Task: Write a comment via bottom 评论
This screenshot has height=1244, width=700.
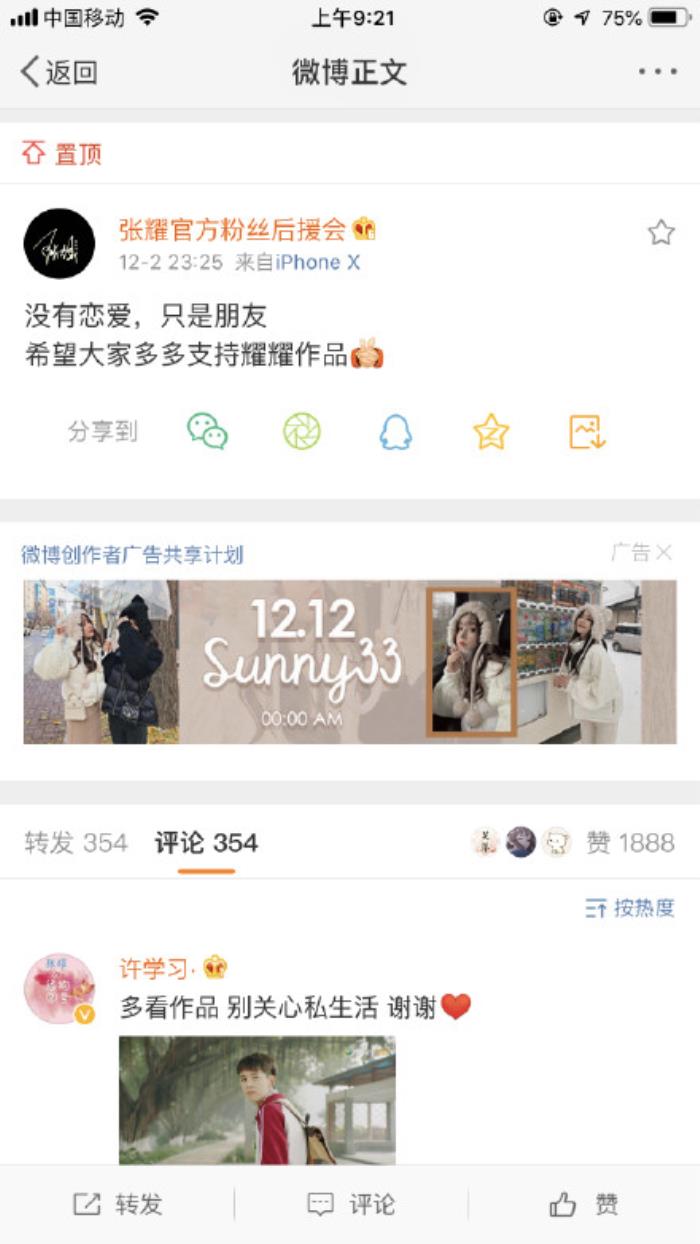Action: (351, 1205)
